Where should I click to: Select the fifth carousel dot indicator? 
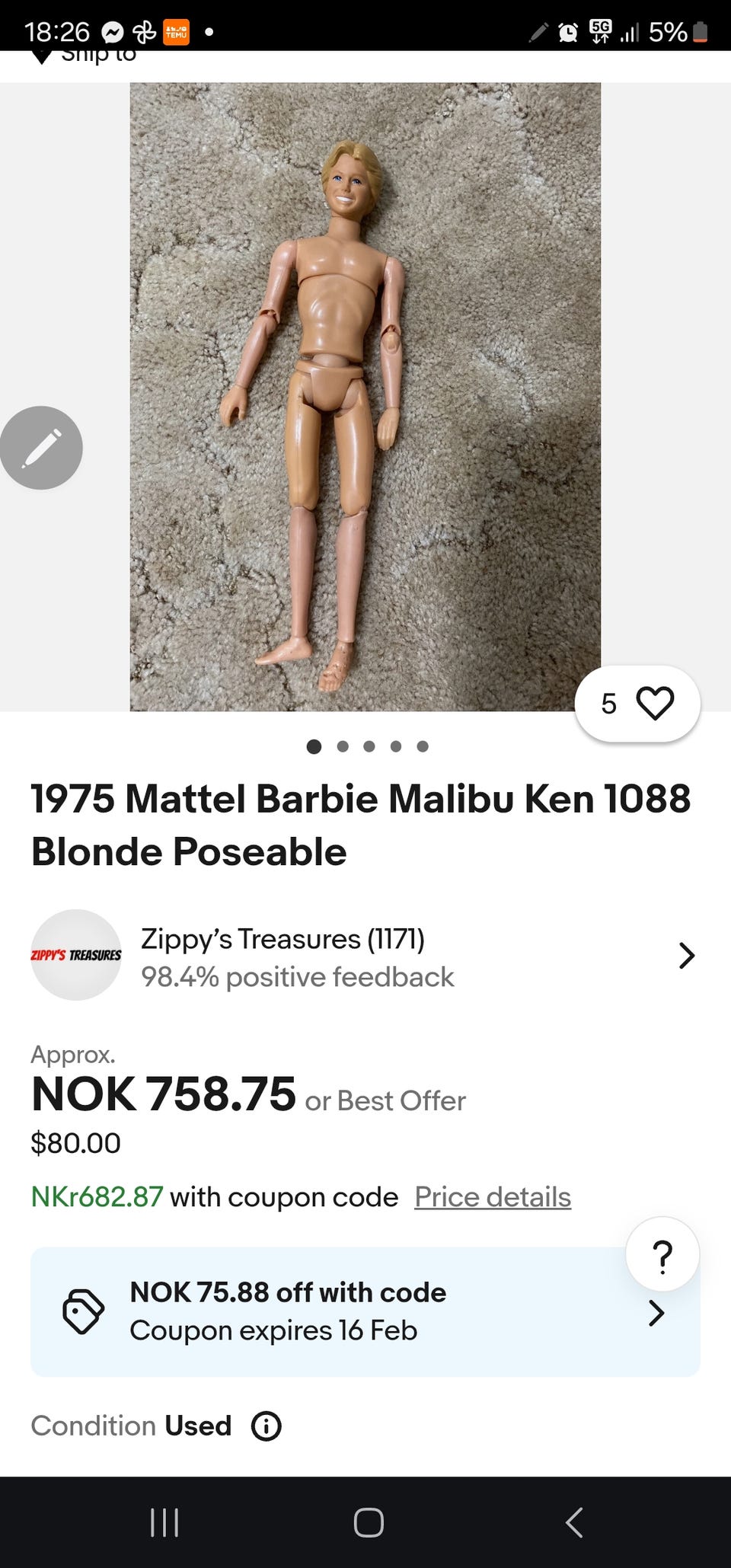(423, 746)
